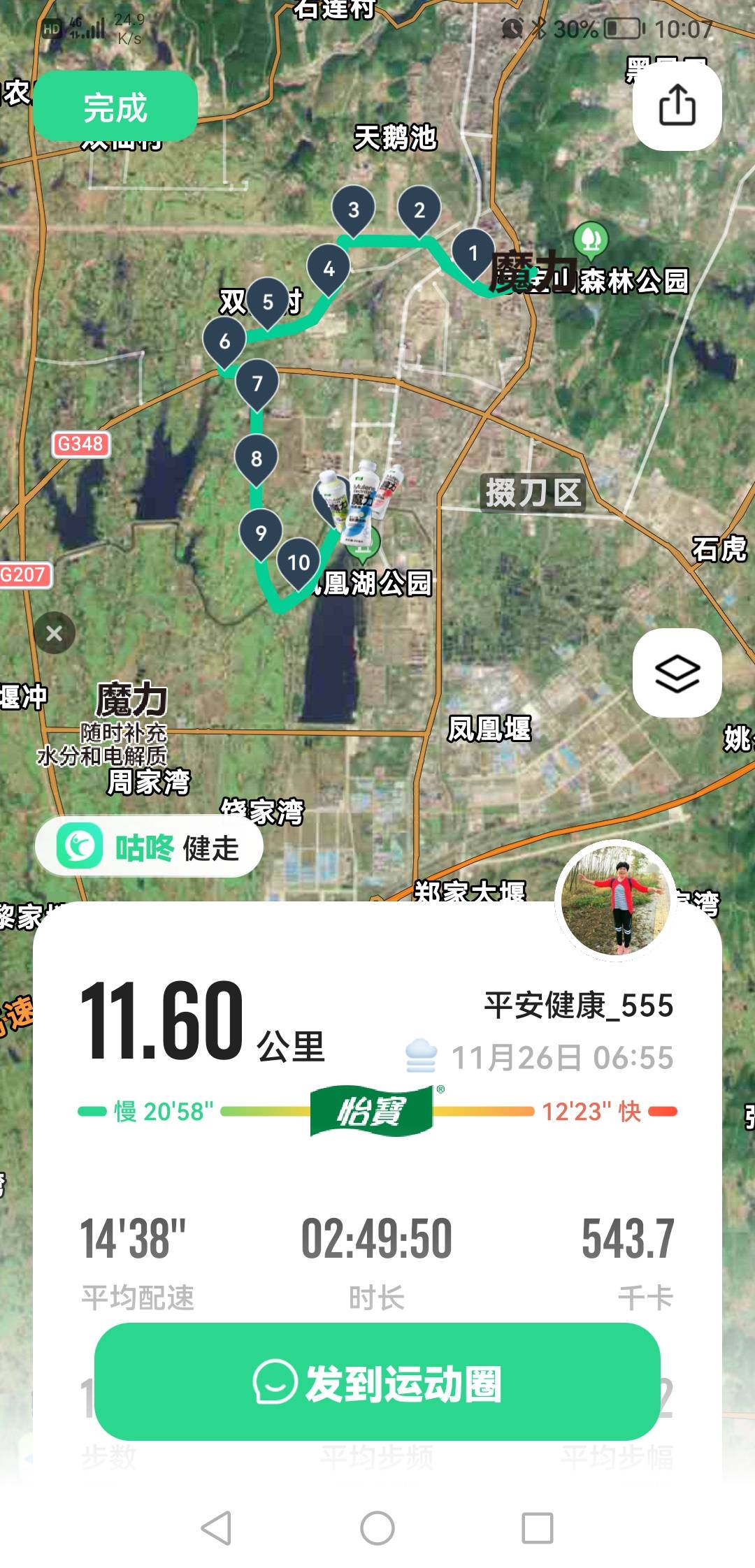Dismiss the 魔力 advertisement with the × toggle
Viewport: 755px width, 1568px height.
(53, 634)
